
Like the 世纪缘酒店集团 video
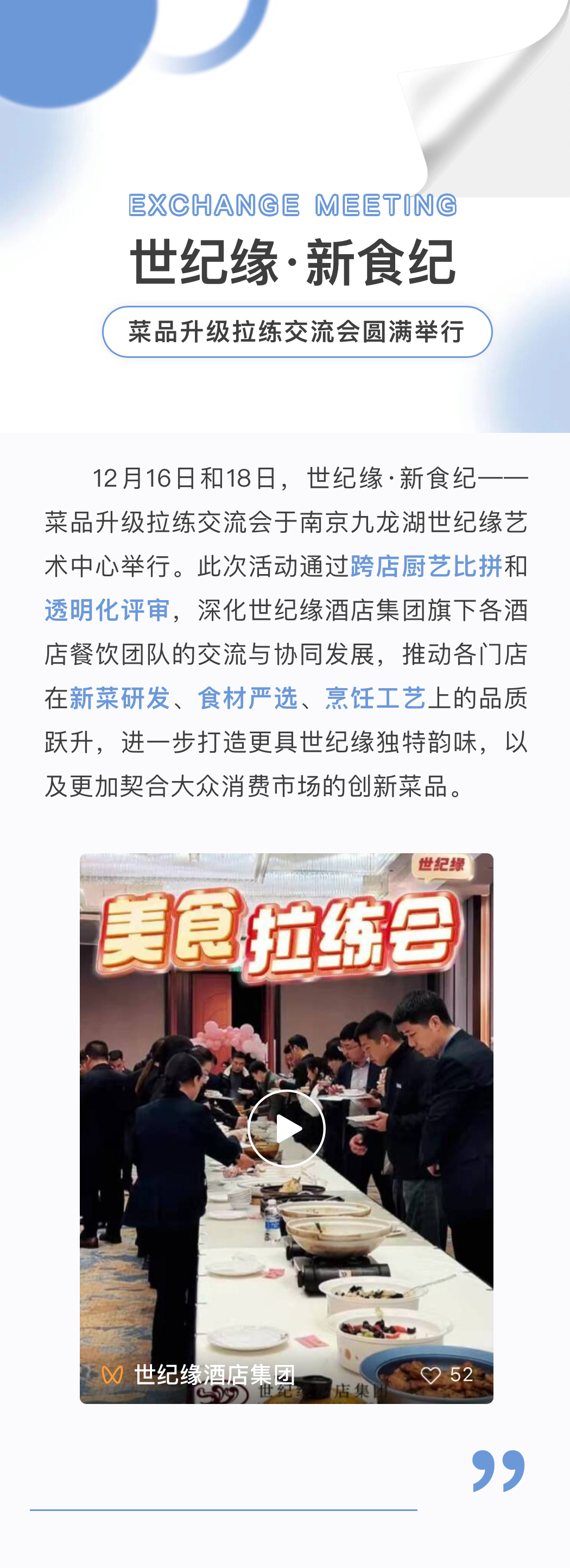click(430, 1375)
